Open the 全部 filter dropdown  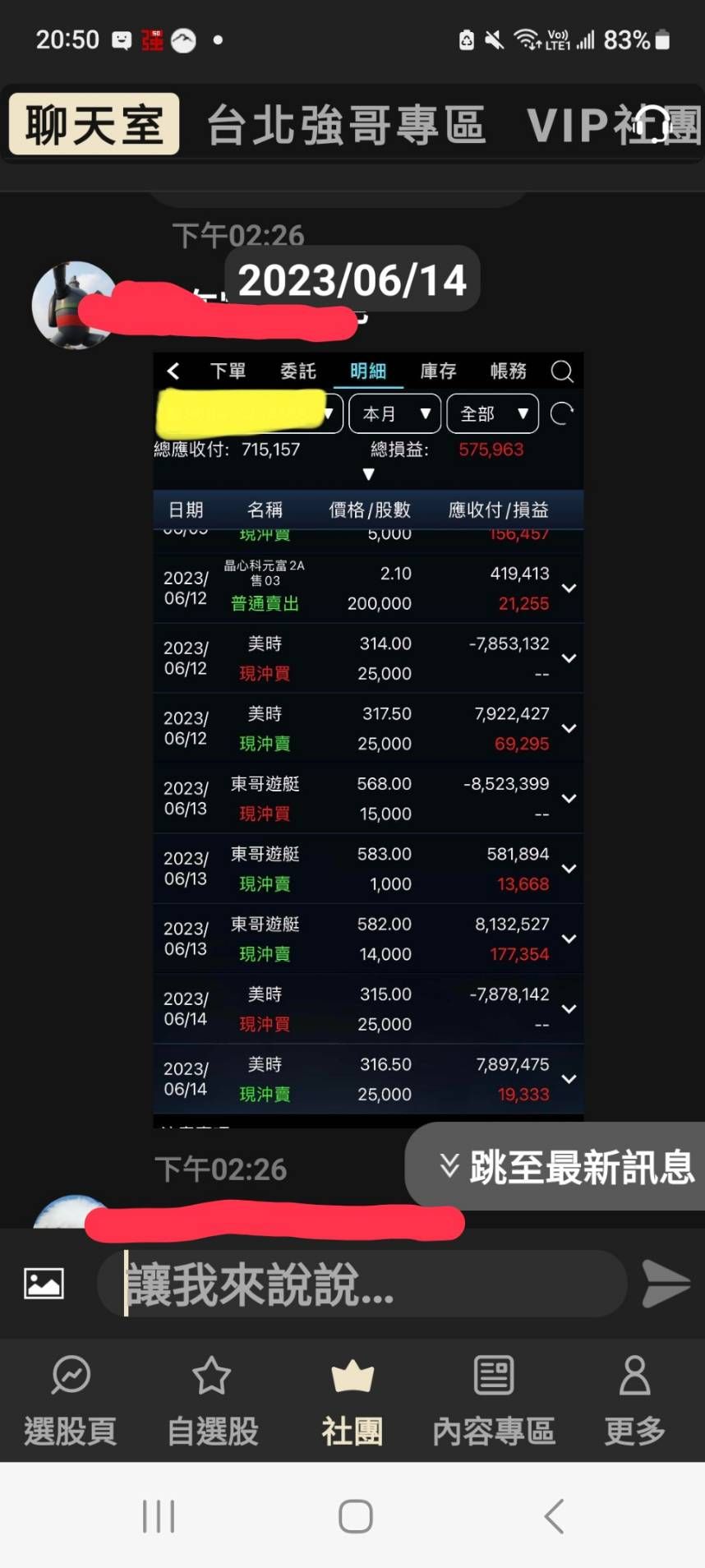click(x=491, y=413)
